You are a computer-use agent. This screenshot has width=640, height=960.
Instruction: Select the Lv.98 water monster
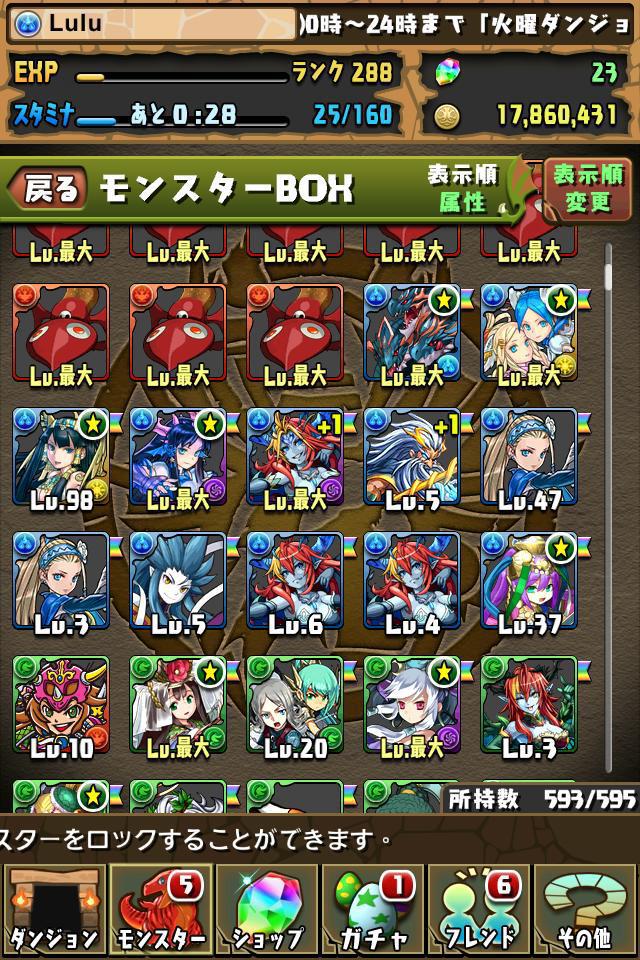pos(62,458)
